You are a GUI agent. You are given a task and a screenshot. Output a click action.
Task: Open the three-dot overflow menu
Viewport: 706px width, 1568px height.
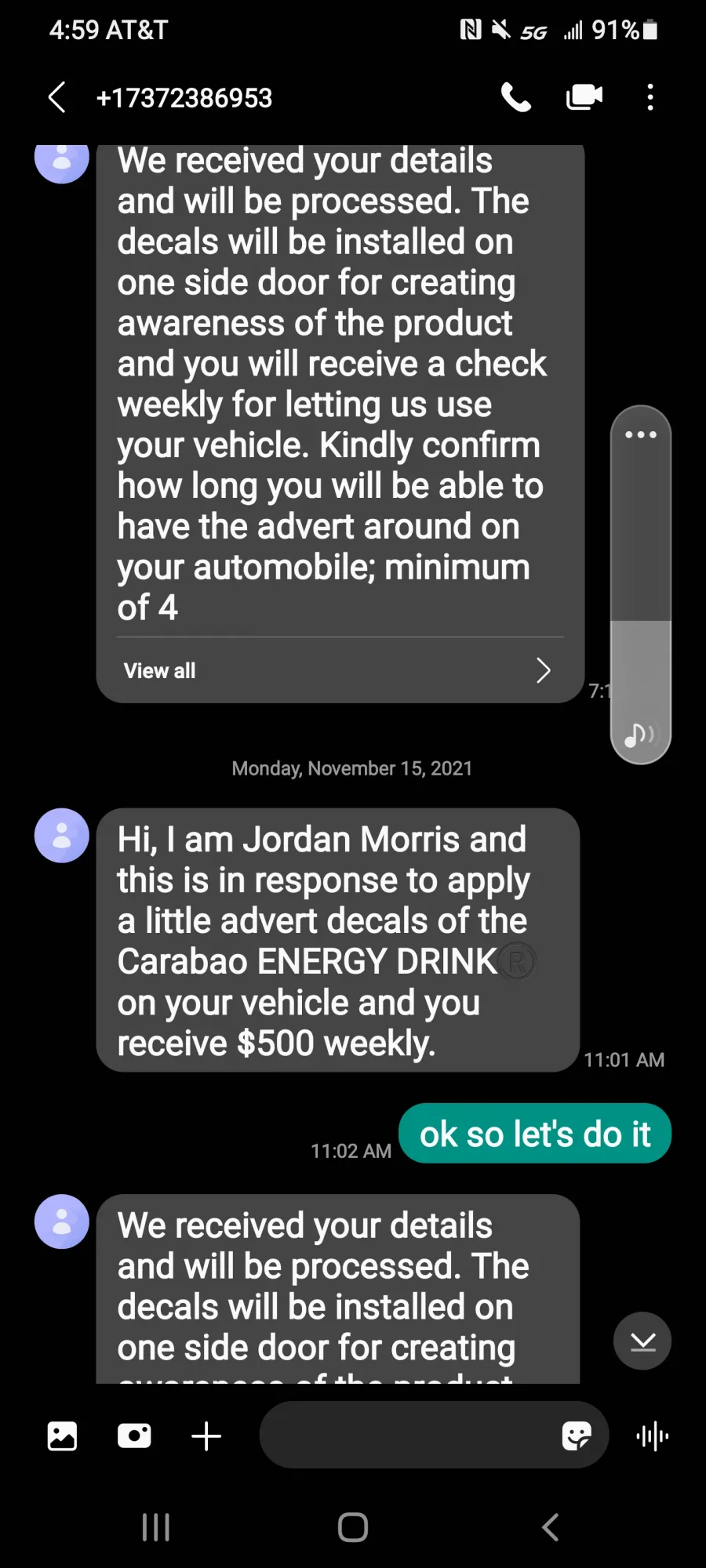click(650, 97)
